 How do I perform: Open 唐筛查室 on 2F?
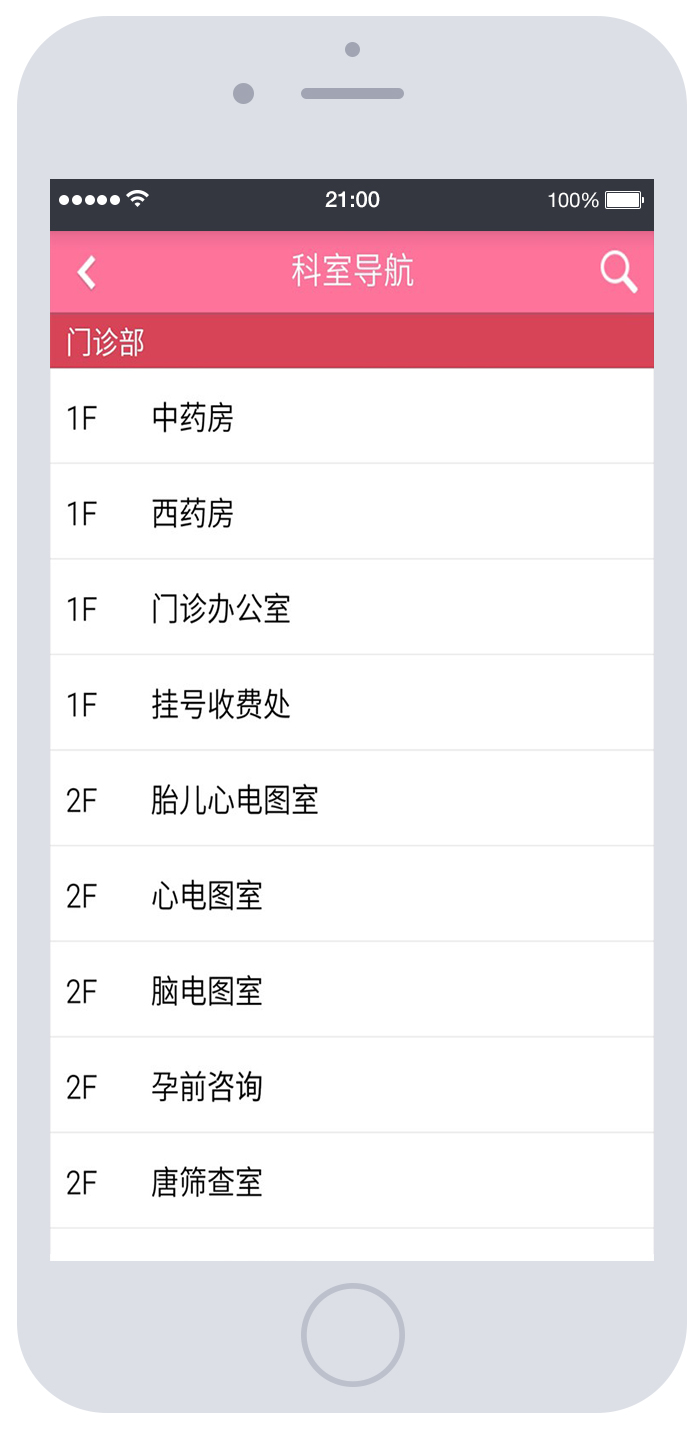click(x=352, y=1181)
